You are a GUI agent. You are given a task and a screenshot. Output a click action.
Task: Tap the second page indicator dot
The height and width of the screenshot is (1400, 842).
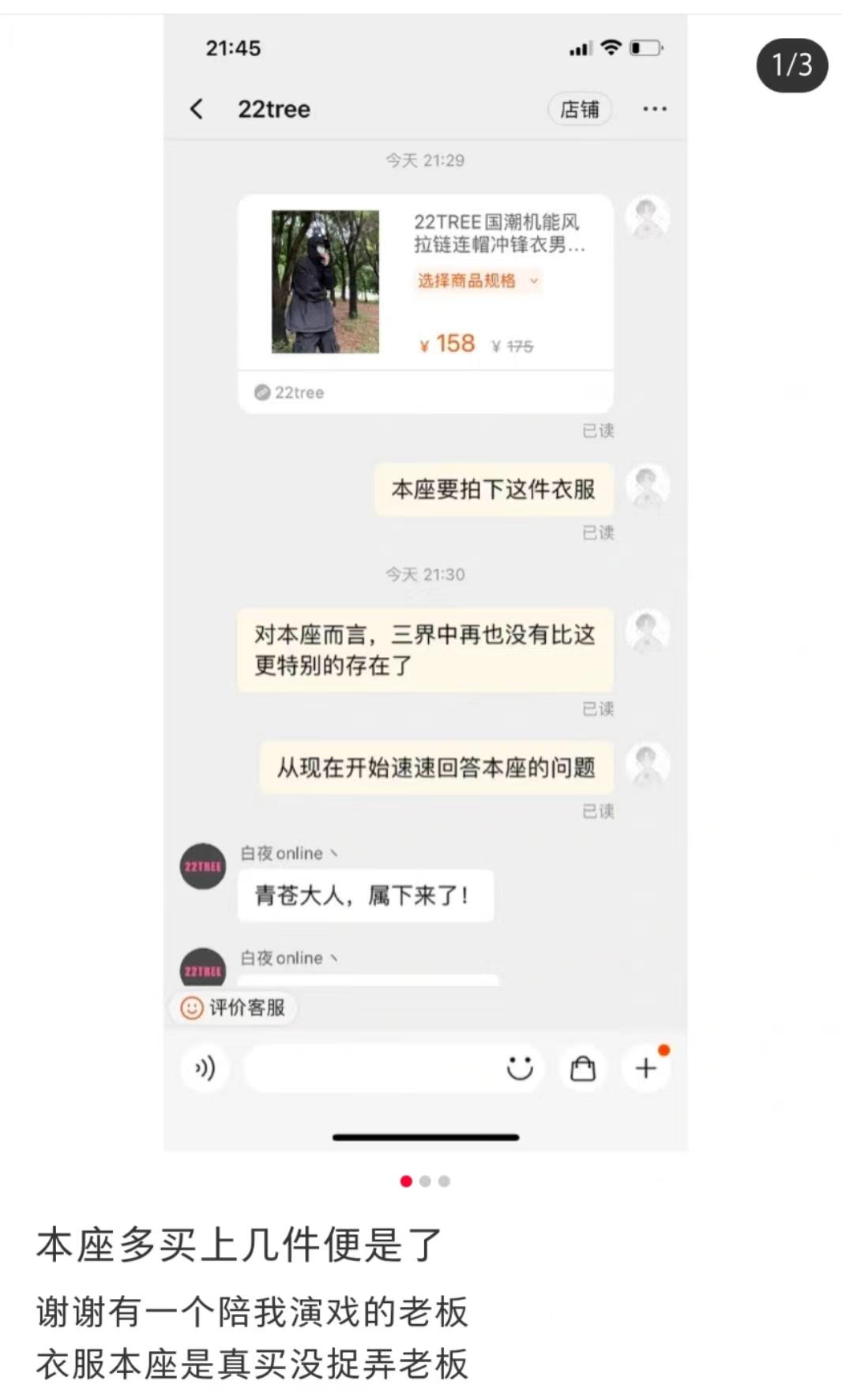coord(426,1181)
